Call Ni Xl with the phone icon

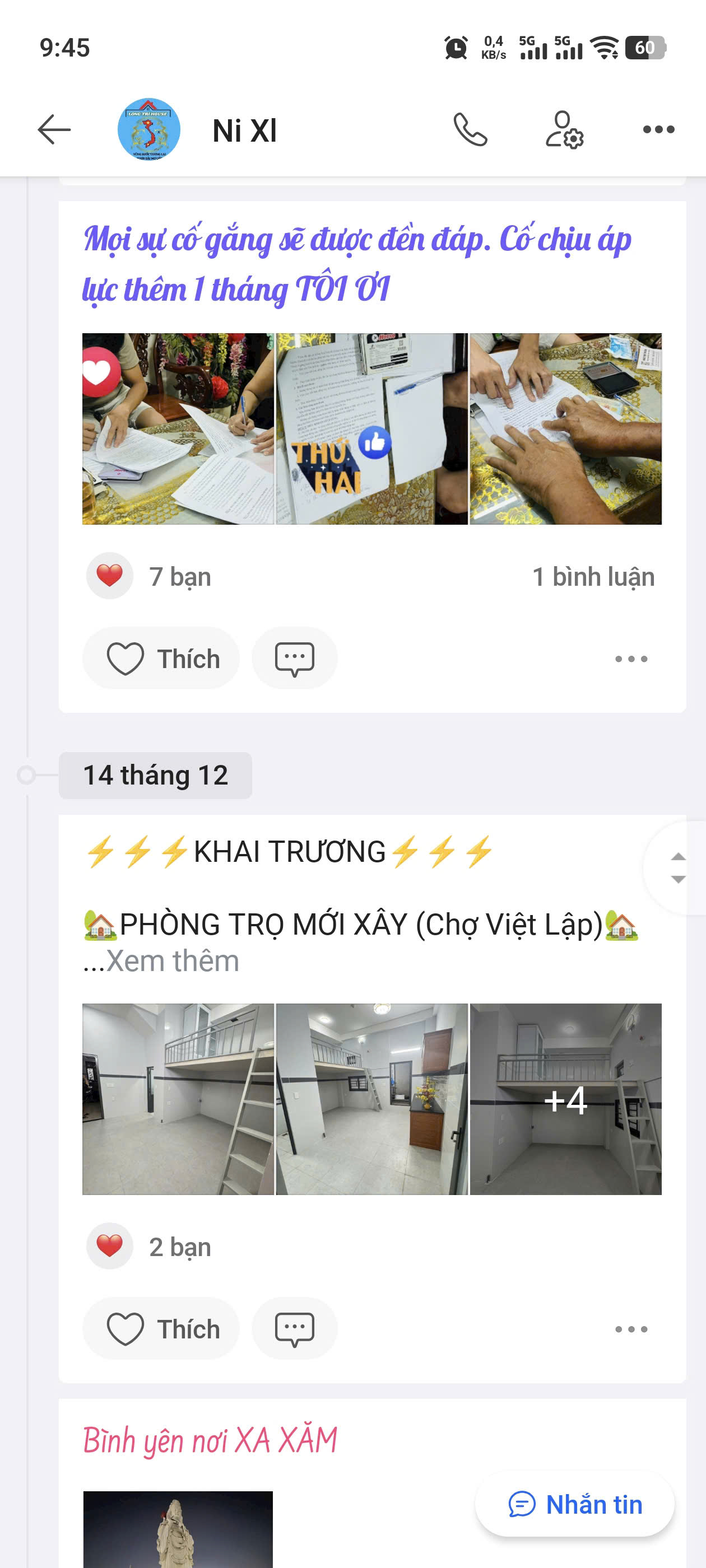click(470, 130)
